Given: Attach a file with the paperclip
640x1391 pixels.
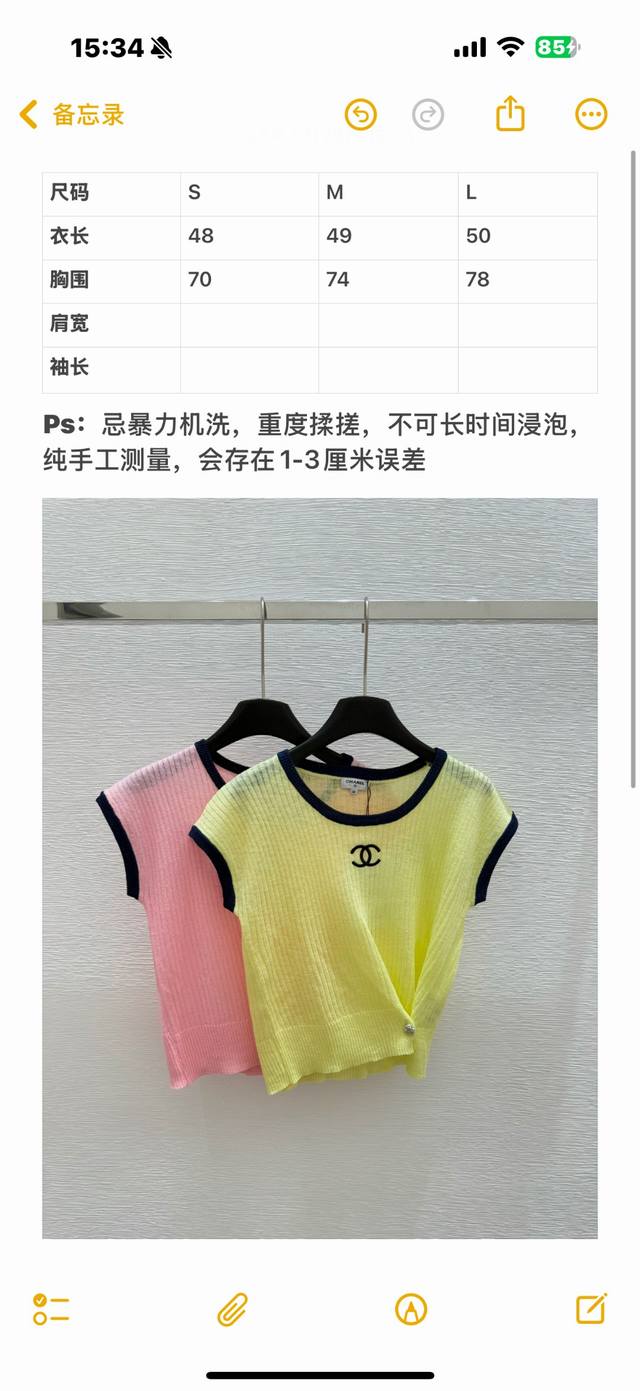Looking at the screenshot, I should coord(232,1308).
